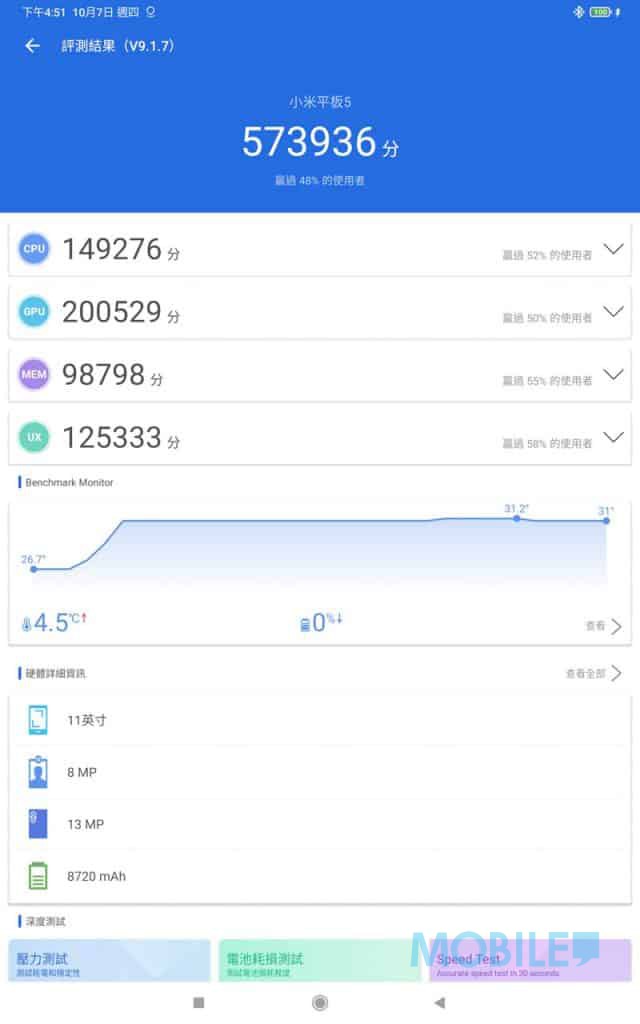
Task: Open the Speed Test card
Action: [x=530, y=960]
